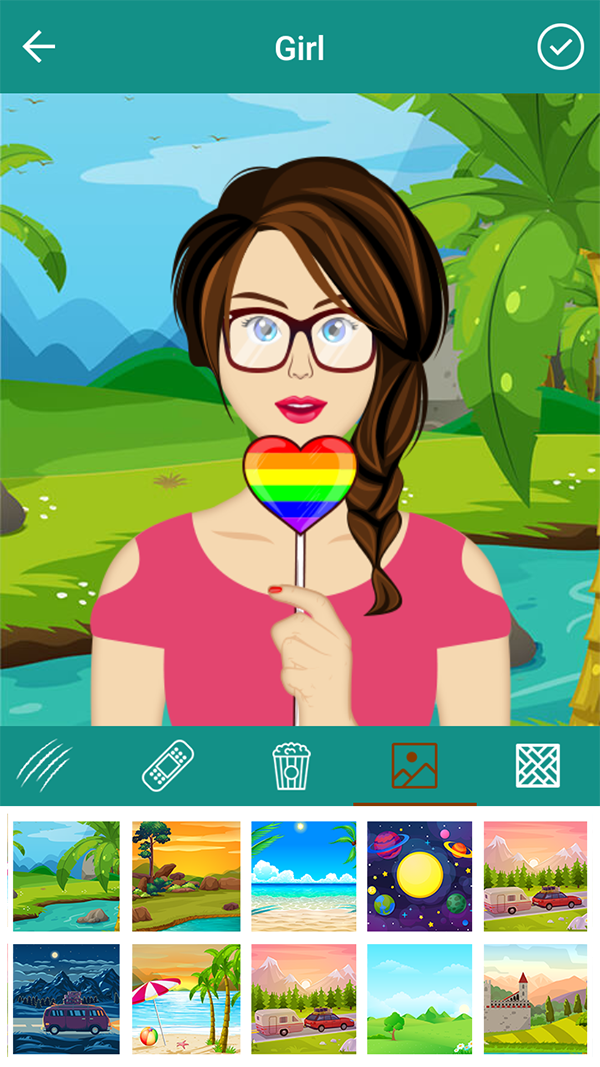The image size is (600, 1067).
Task: Switch to the pattern texture tab
Action: (x=538, y=766)
